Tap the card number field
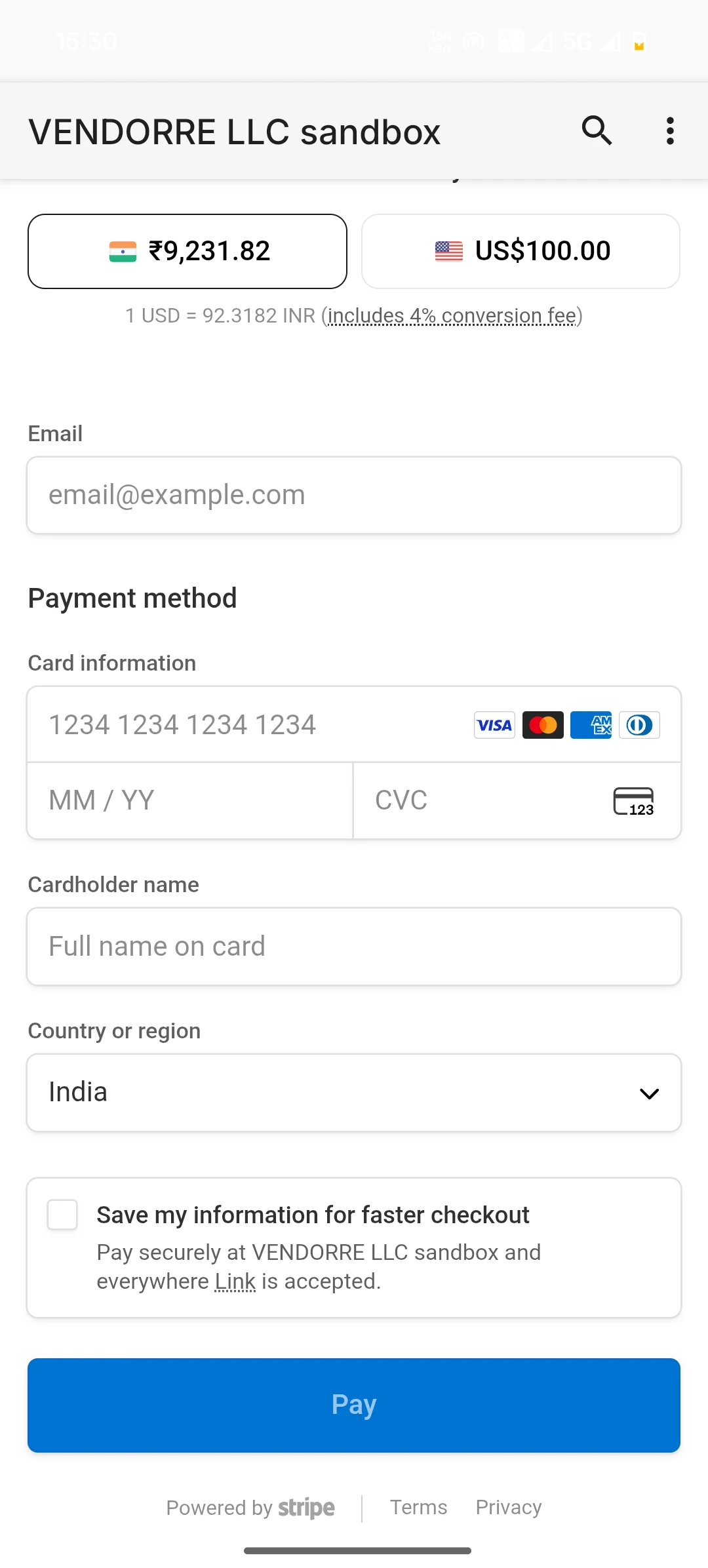Viewport: 708px width, 1568px height. pos(249,725)
